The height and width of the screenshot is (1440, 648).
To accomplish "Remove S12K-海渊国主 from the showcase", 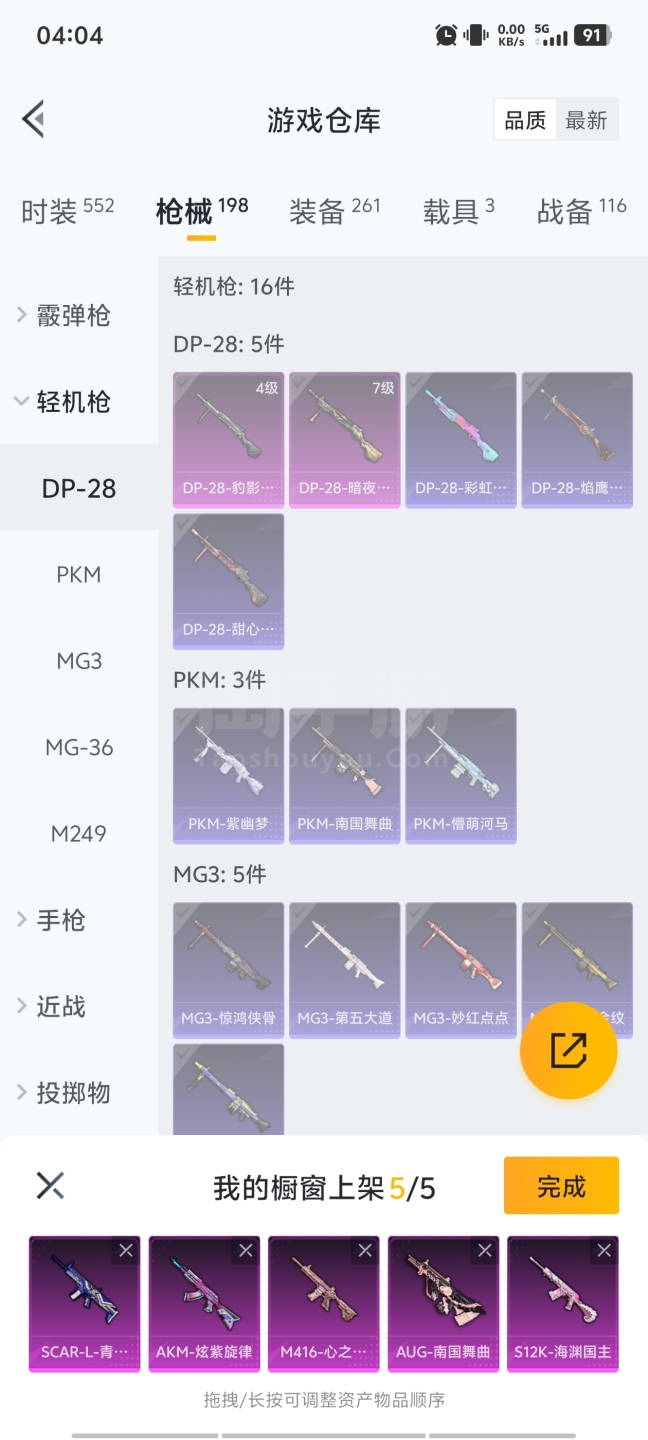I will 604,1251.
